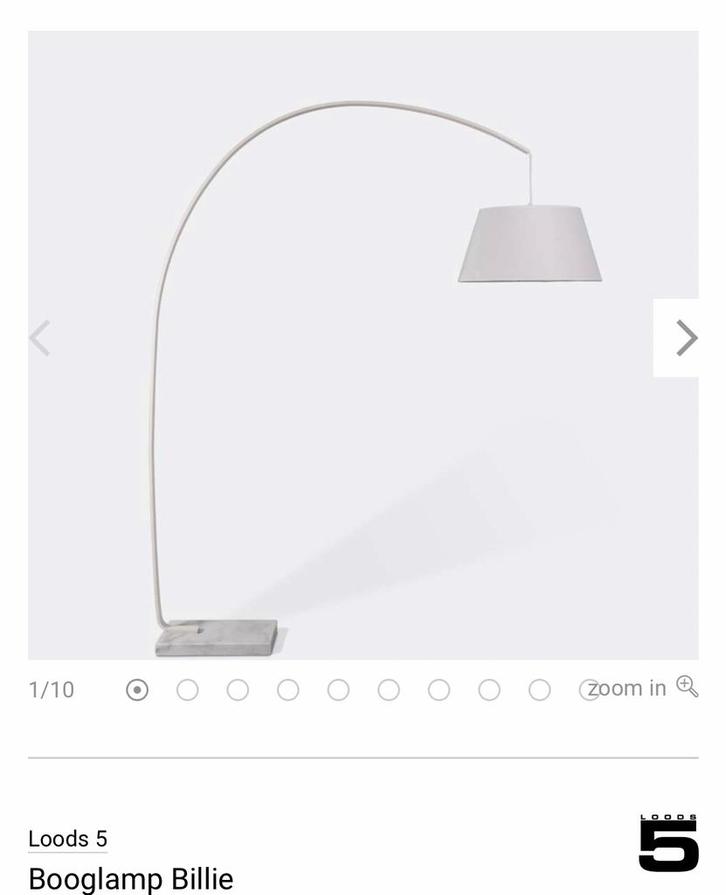Select the eighth carousel dot
Viewport: 726px width, 895px height.
pos(487,689)
